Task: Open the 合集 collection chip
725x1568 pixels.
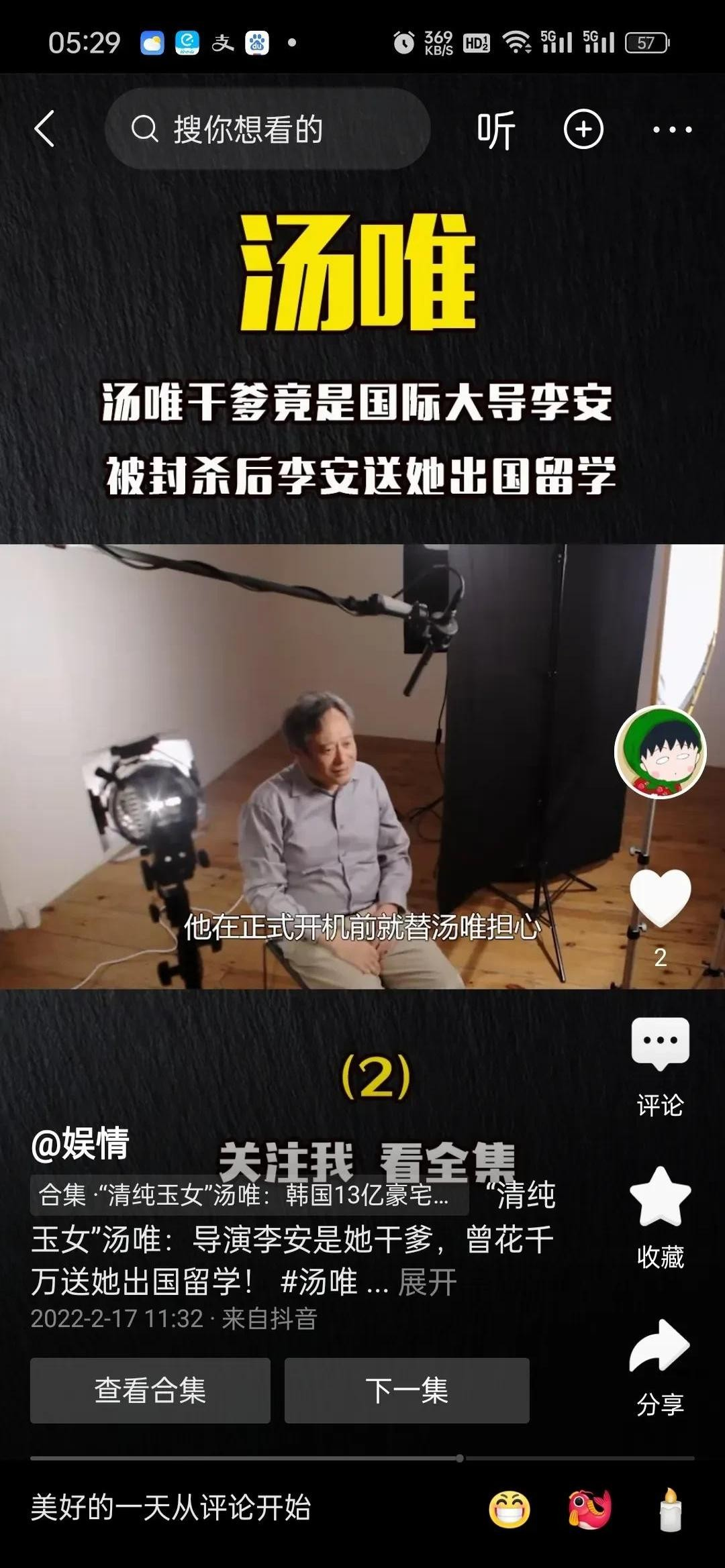Action: (x=248, y=1195)
